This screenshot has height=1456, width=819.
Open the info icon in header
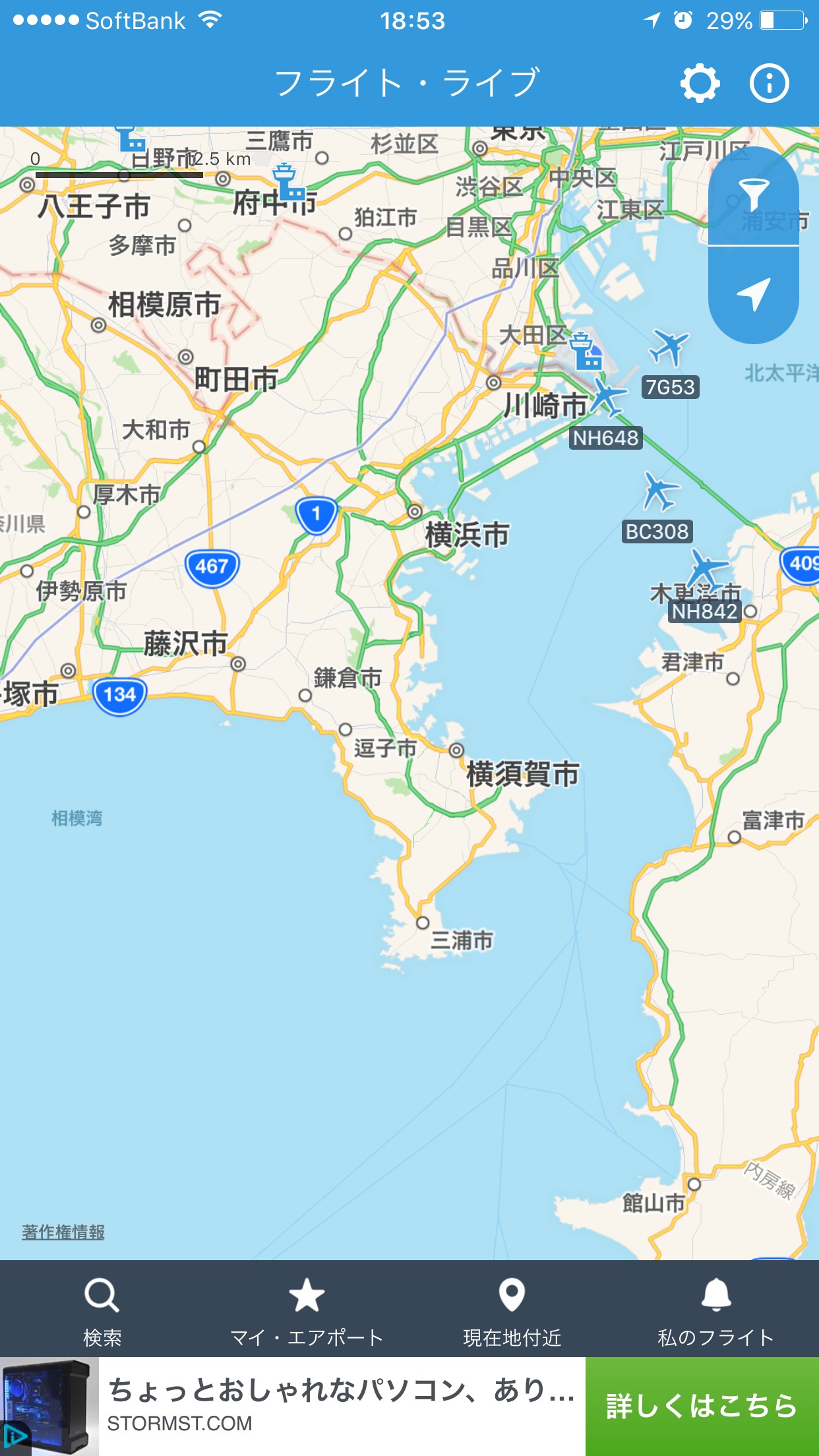pos(769,83)
